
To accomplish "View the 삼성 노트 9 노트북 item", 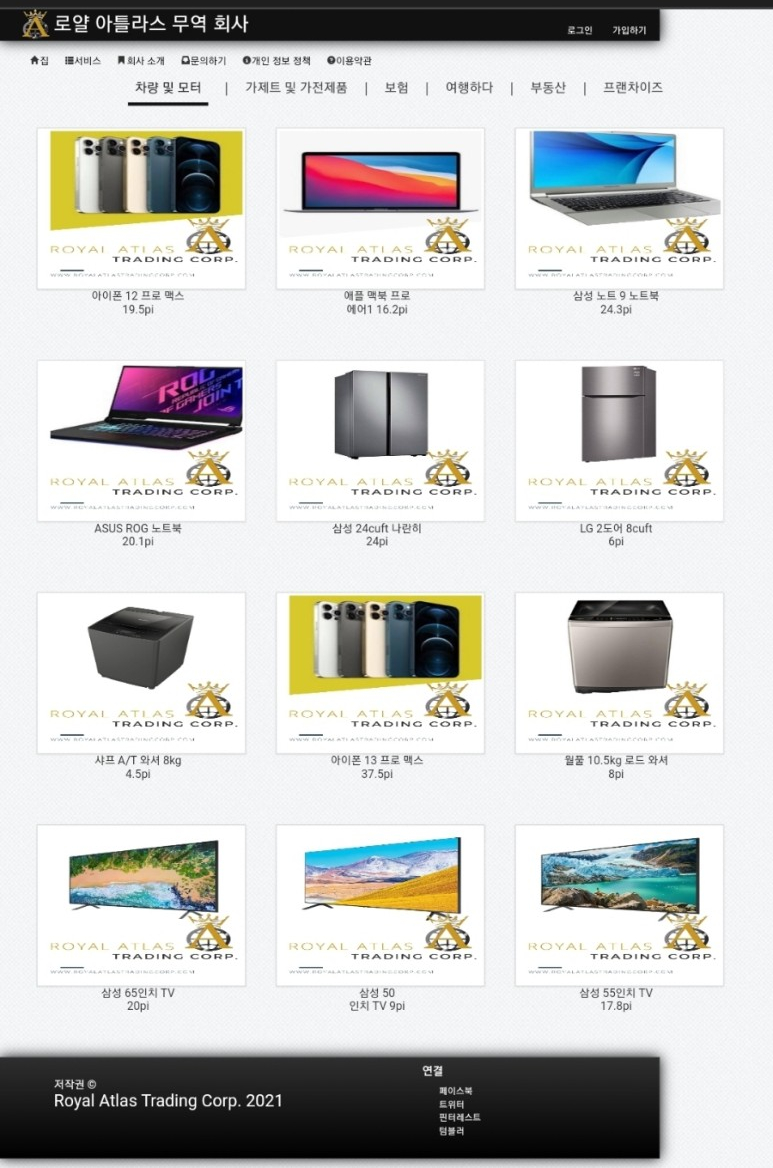I will 619,208.
